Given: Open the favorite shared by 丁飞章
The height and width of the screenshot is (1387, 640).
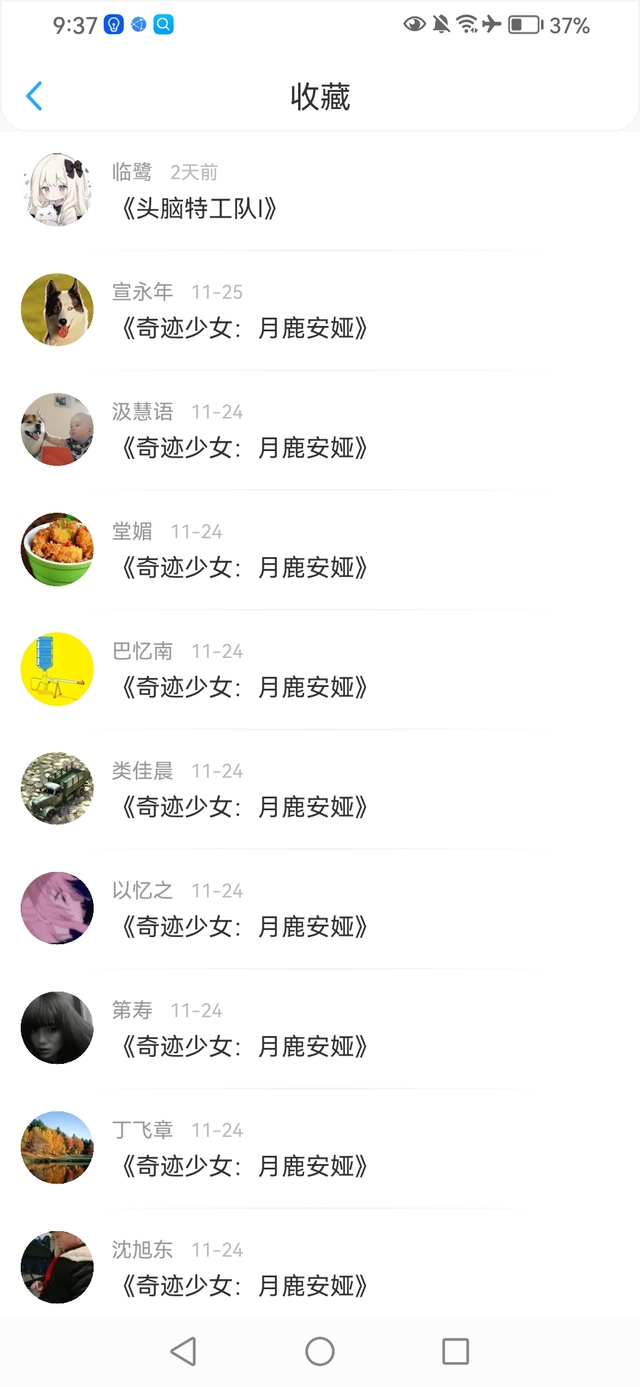Looking at the screenshot, I should 244,1166.
